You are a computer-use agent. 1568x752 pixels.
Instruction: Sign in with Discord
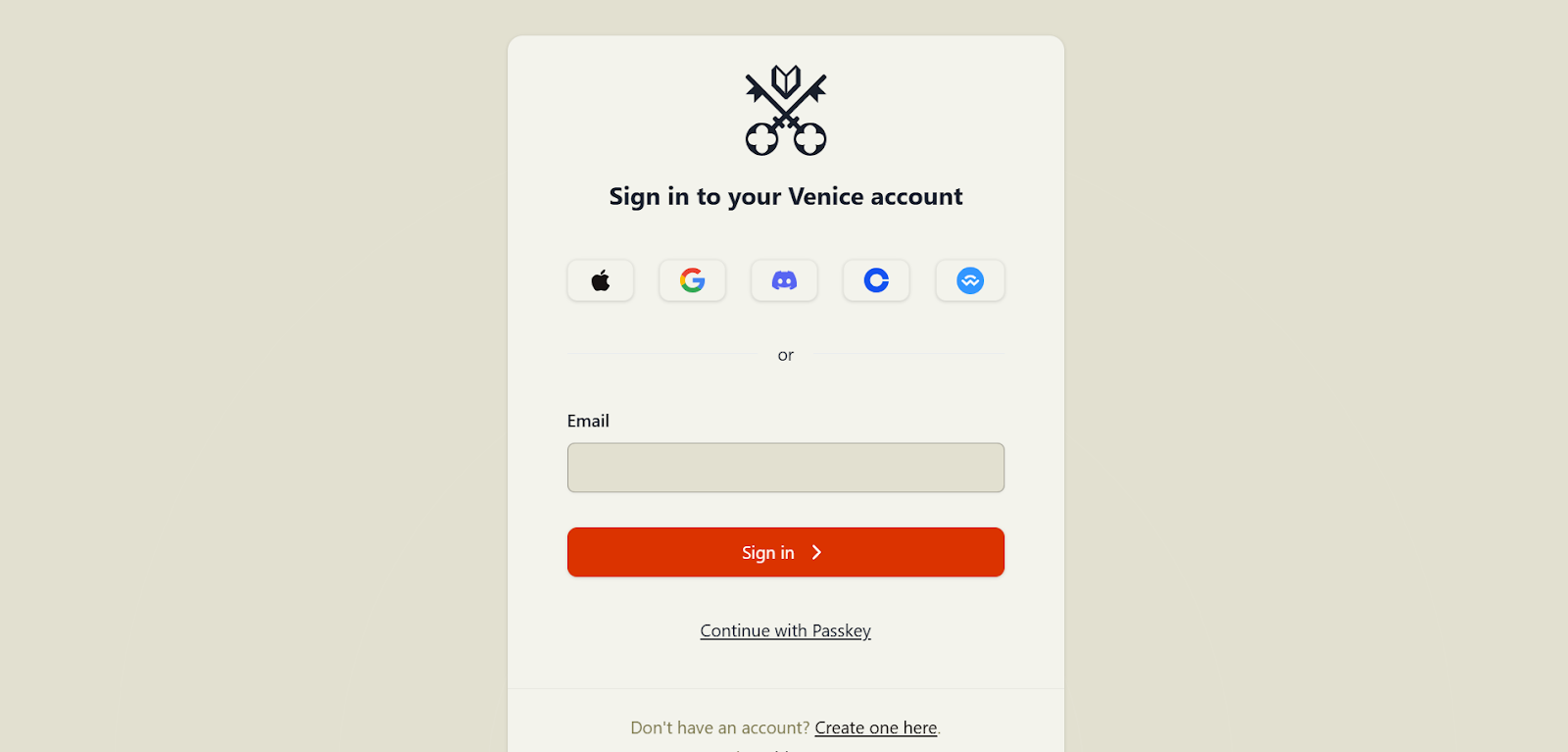pyautogui.click(x=784, y=280)
